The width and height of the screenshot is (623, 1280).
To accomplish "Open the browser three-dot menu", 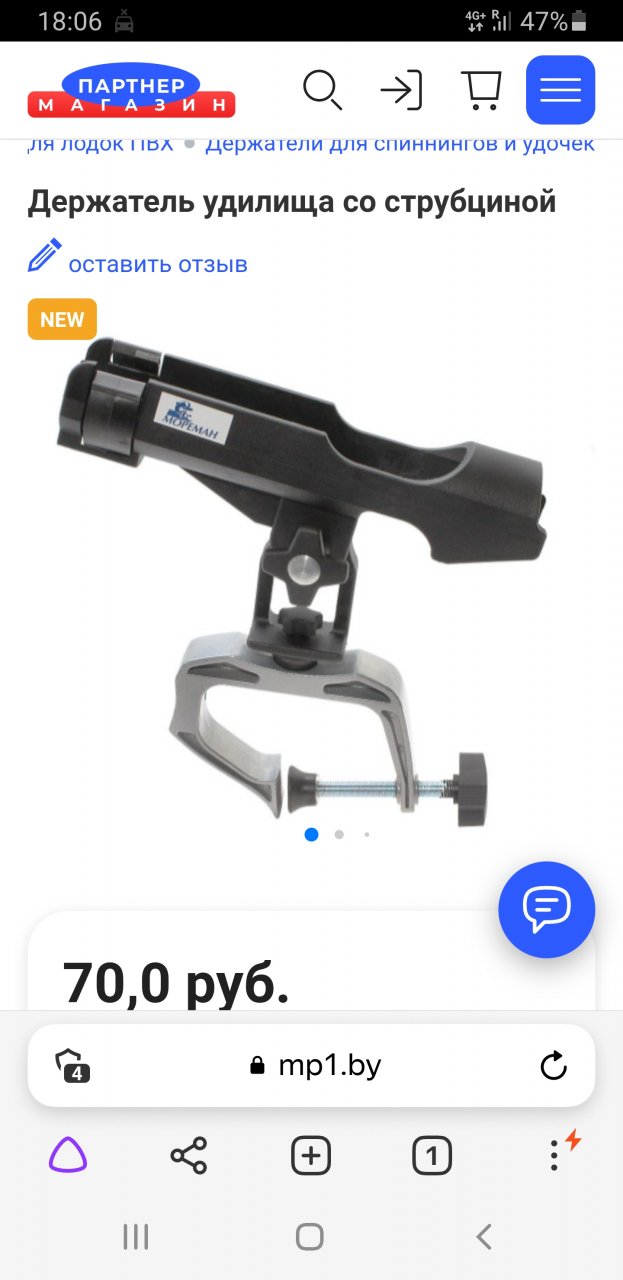I will pos(554,1157).
